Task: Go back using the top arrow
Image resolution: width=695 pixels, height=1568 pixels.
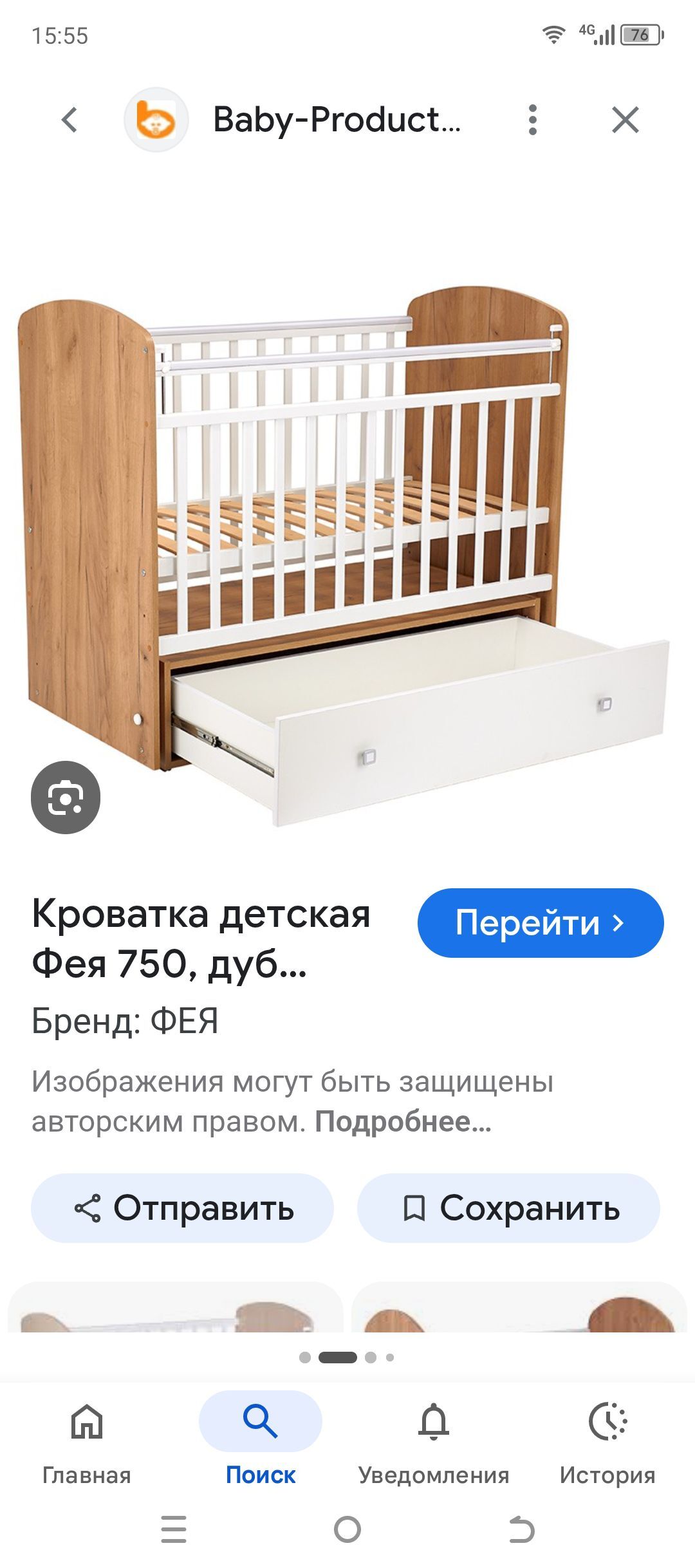Action: [x=69, y=120]
